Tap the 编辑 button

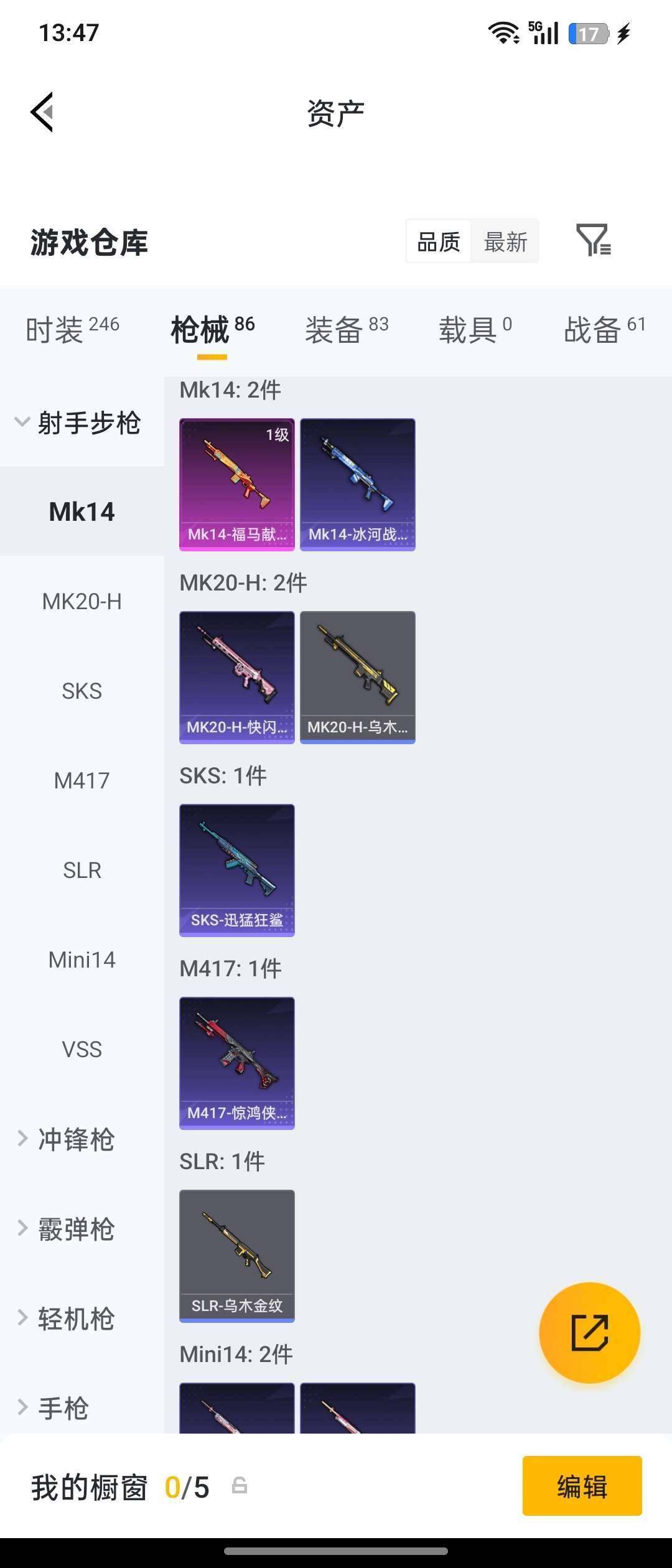tap(582, 1486)
